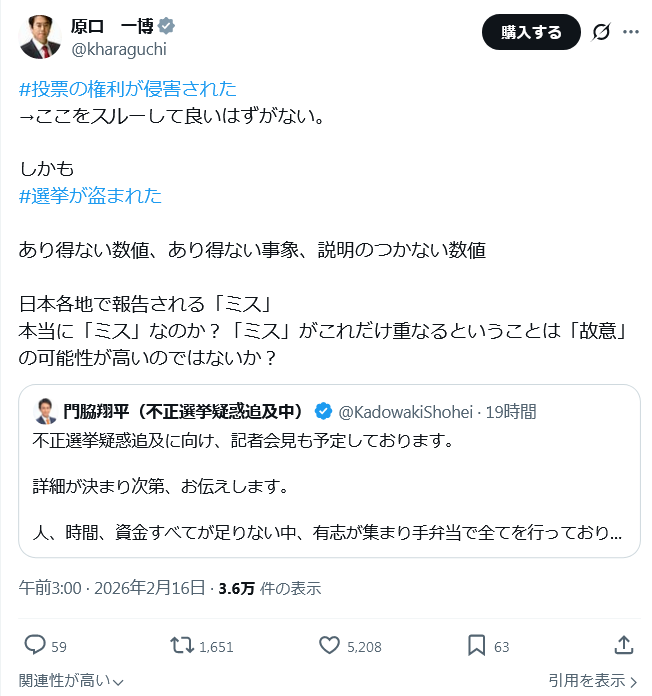Image resolution: width=652 pixels, height=696 pixels.
Task: Open hashtag #投票の権利が侵害された
Action: tap(128, 88)
